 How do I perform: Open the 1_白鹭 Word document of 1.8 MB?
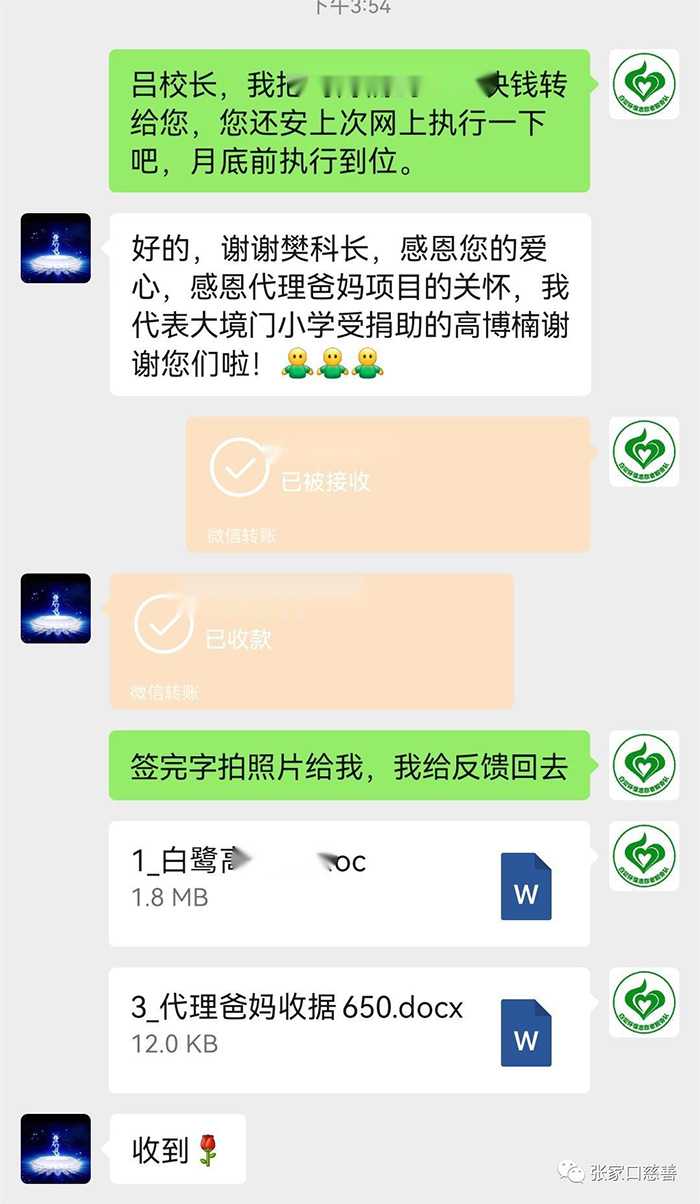point(348,883)
